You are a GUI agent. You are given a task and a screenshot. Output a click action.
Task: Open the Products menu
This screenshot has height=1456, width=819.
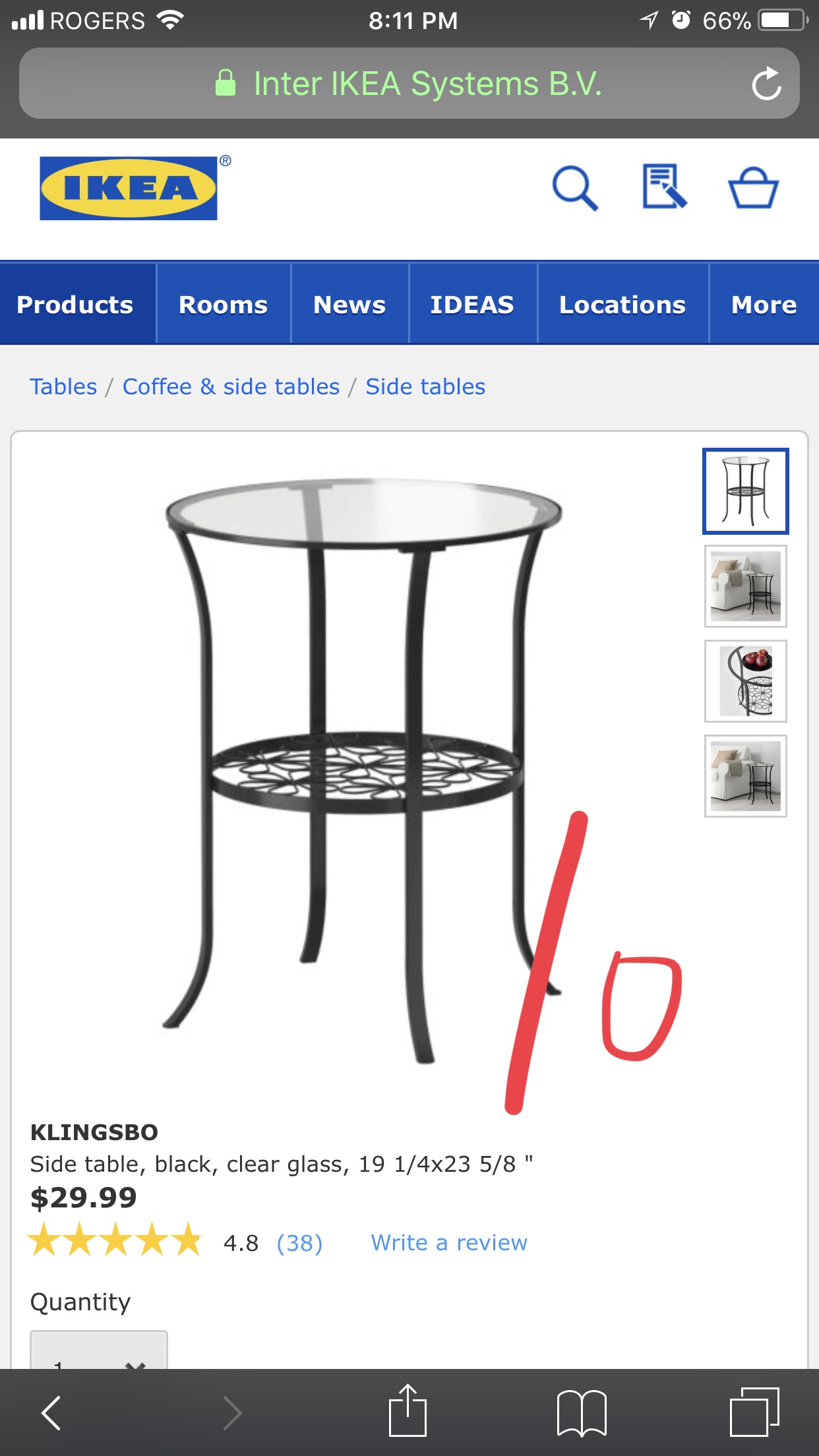[x=75, y=305]
